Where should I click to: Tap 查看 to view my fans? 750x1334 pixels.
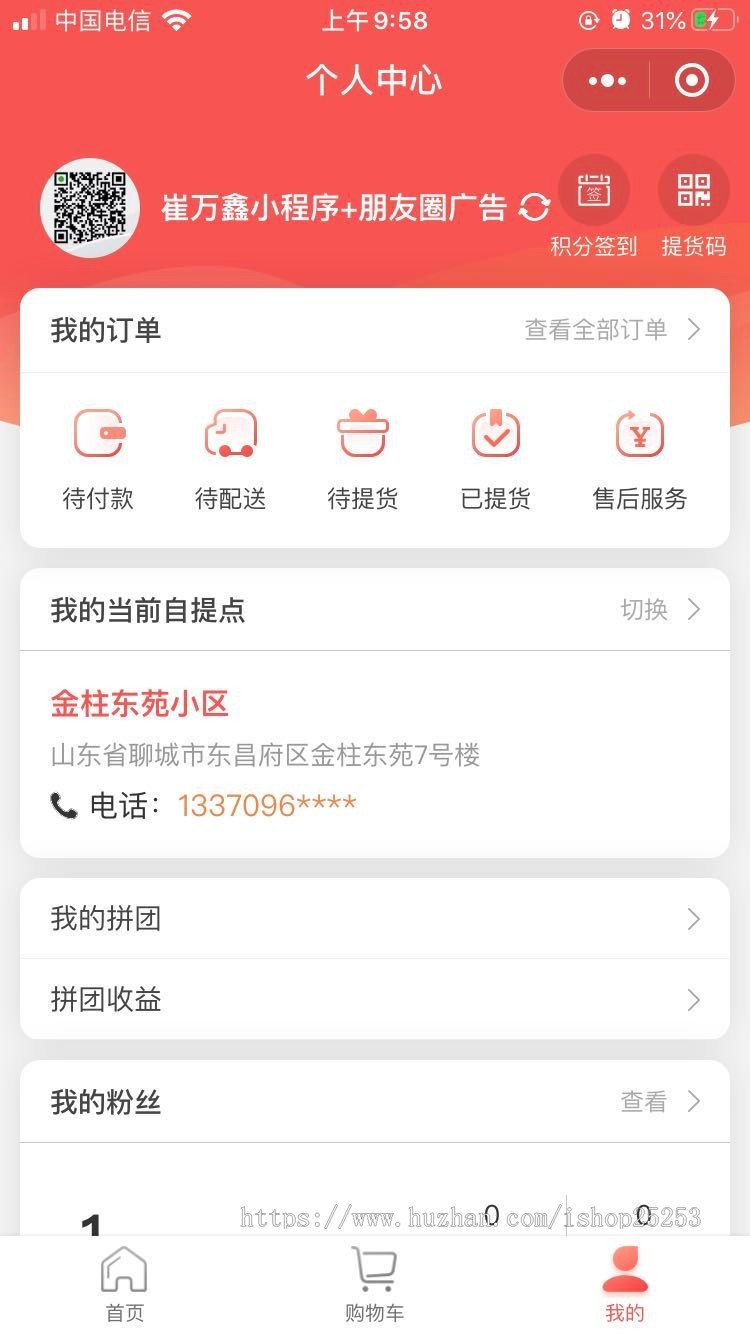point(659,1102)
